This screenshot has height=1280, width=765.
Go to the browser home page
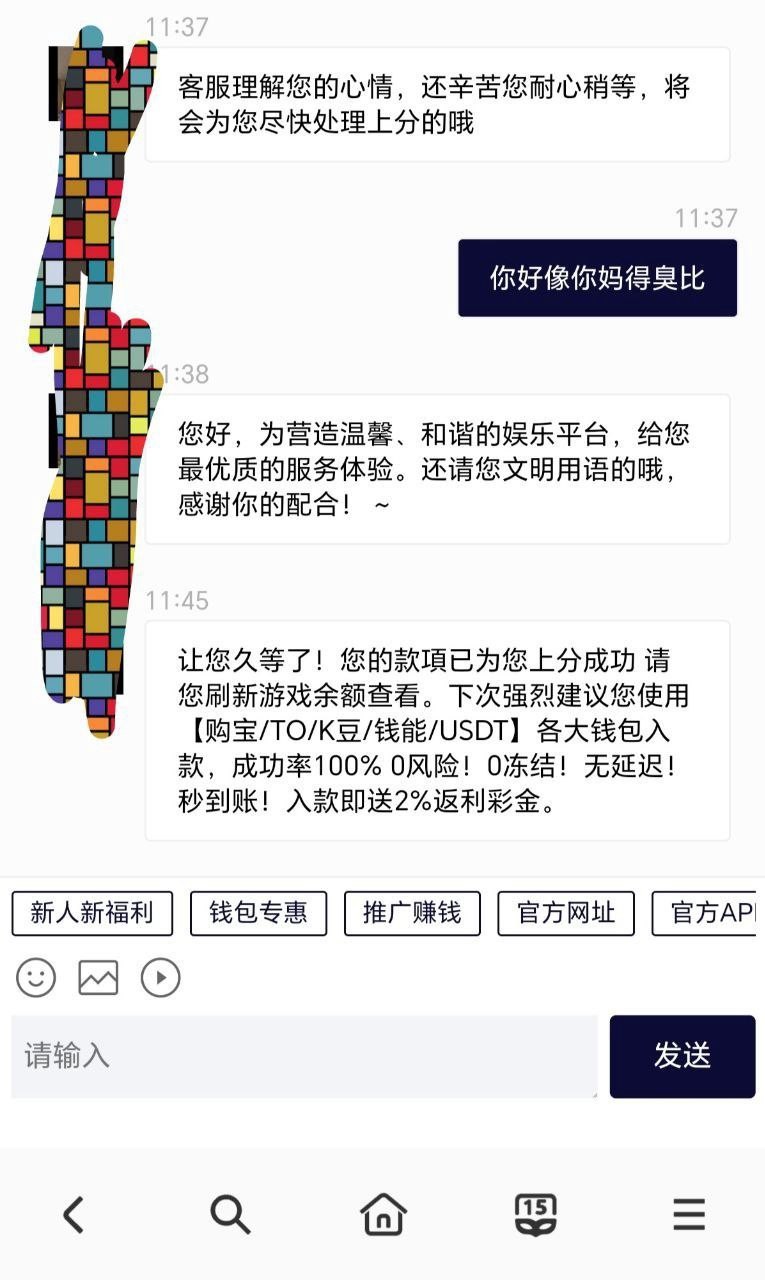(x=383, y=1215)
